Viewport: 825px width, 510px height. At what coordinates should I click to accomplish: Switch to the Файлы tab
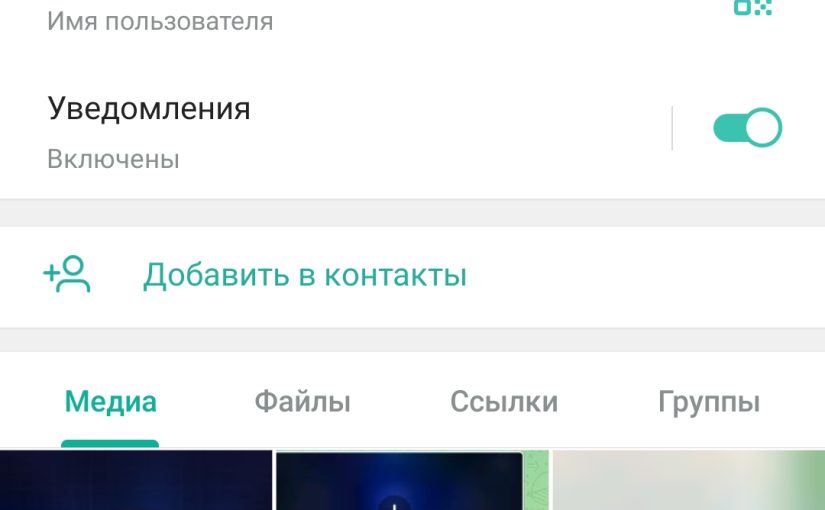coord(302,403)
